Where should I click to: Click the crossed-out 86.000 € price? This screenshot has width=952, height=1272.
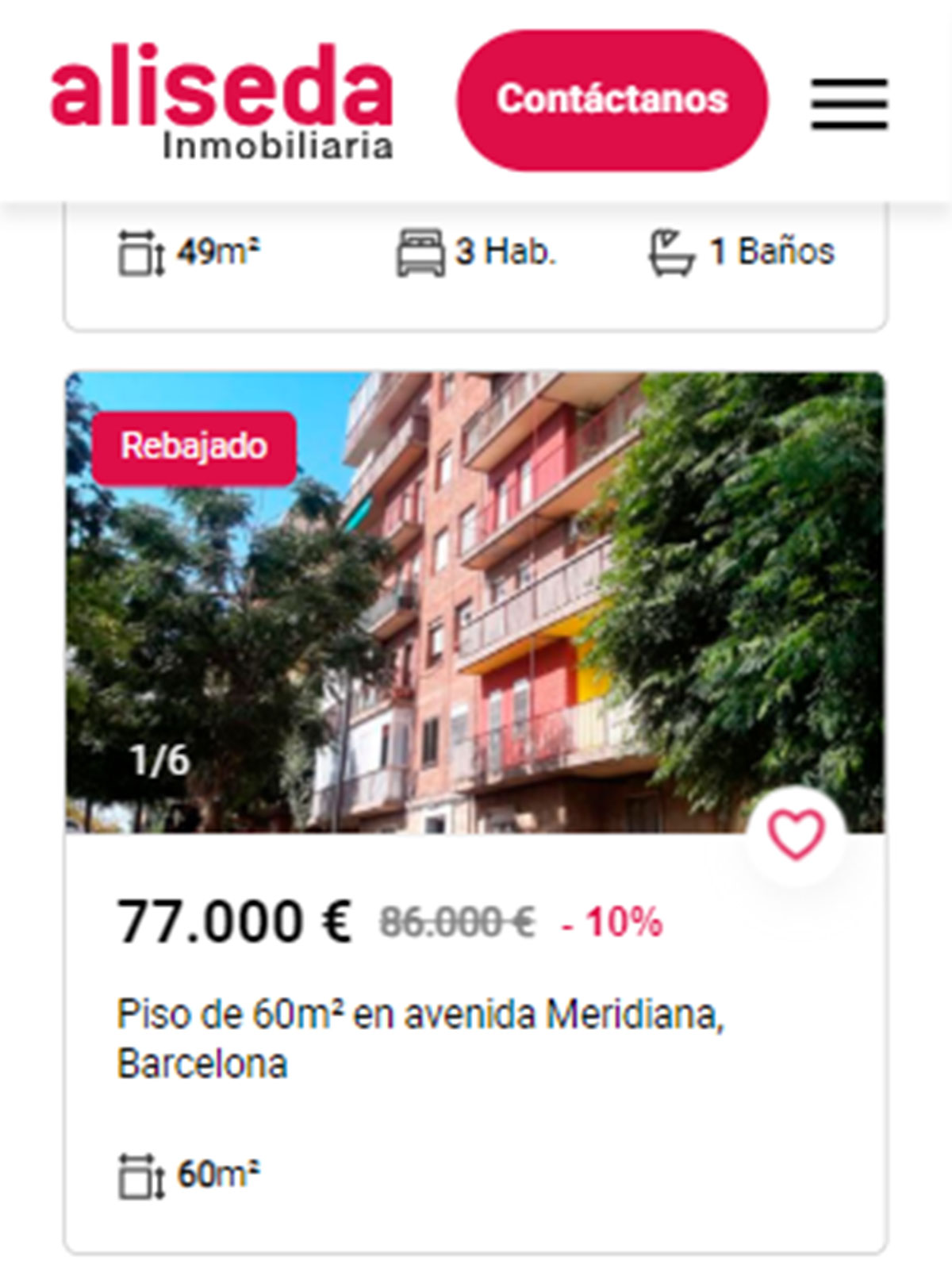(459, 921)
